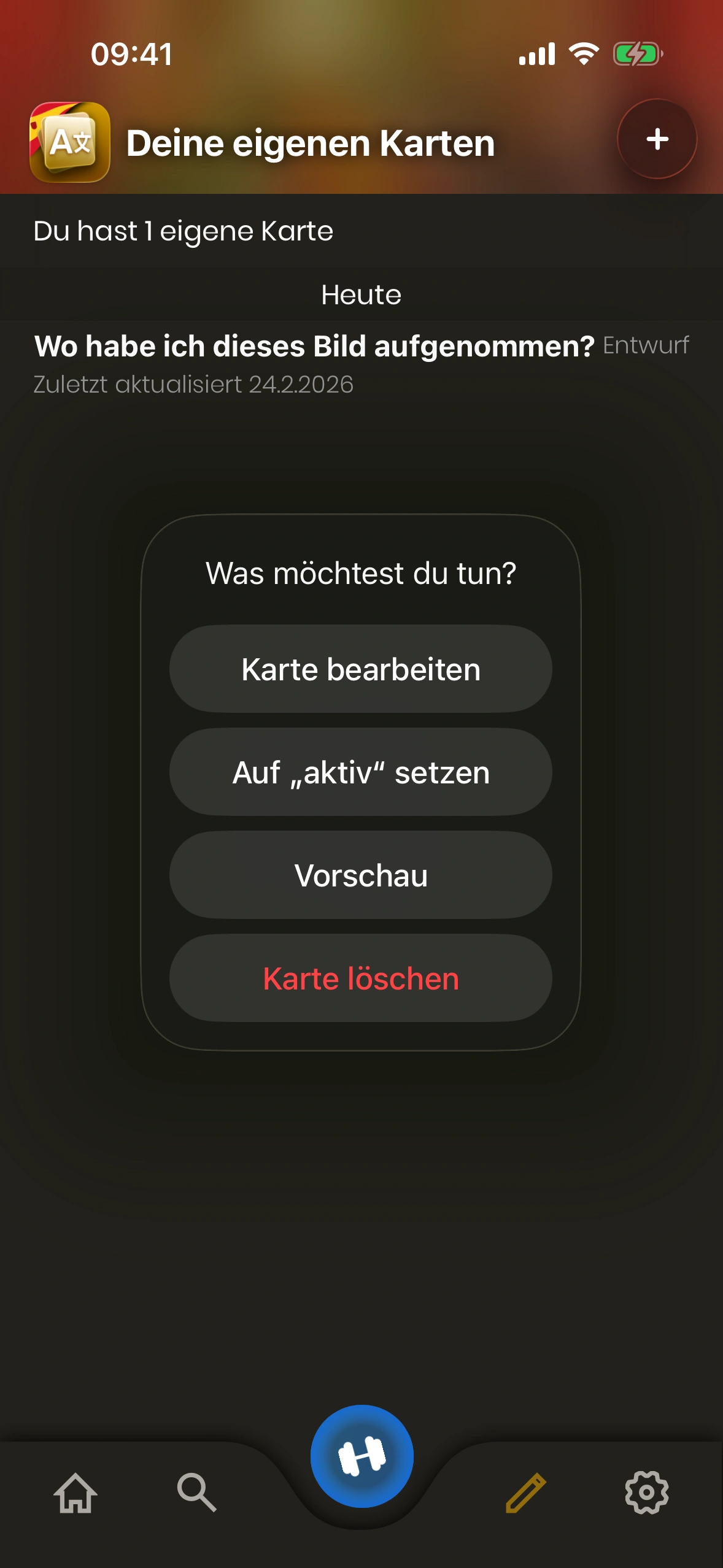Image resolution: width=723 pixels, height=1568 pixels.
Task: Open the search tab
Action: (196, 1492)
